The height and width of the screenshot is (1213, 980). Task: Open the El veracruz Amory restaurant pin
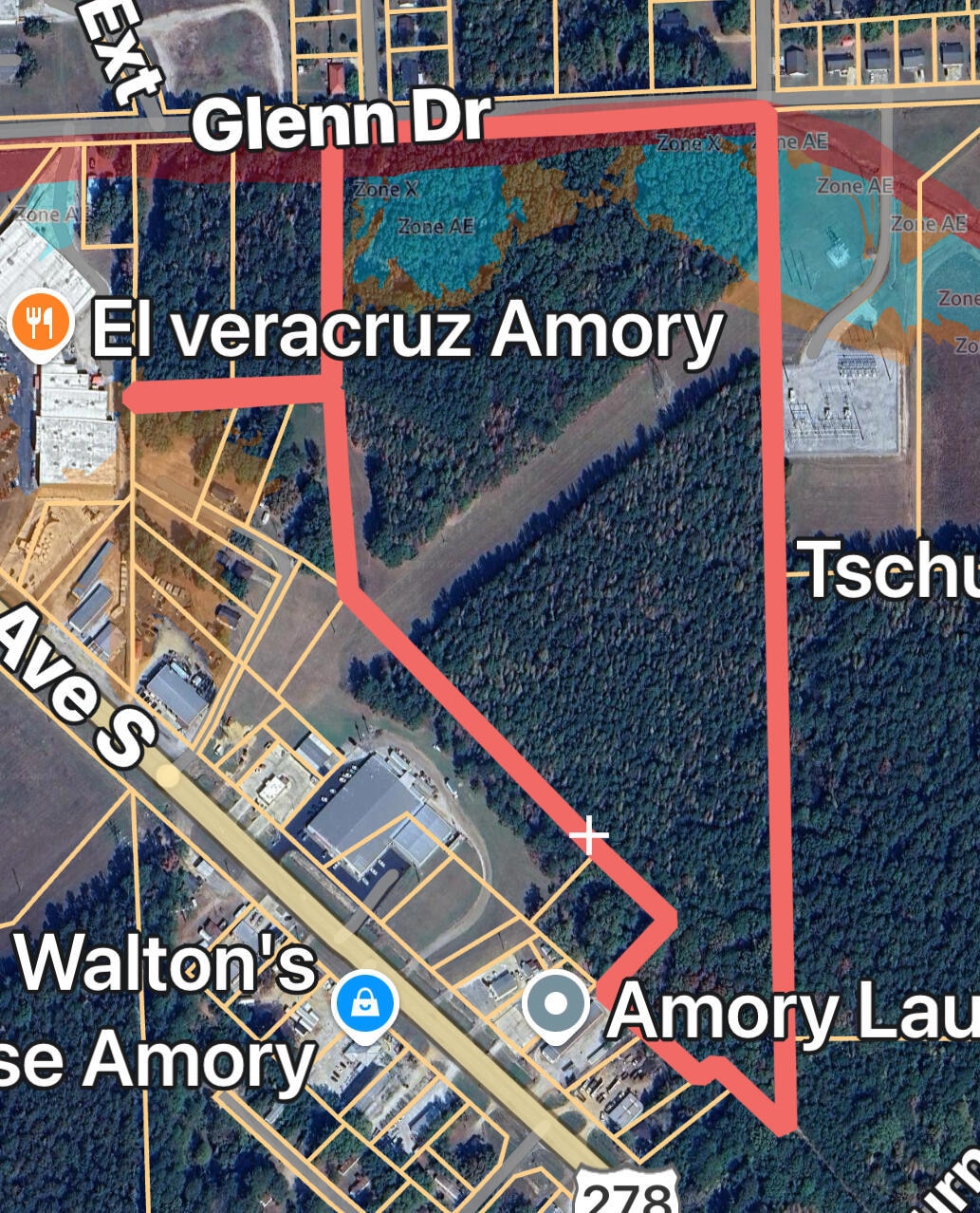41,325
